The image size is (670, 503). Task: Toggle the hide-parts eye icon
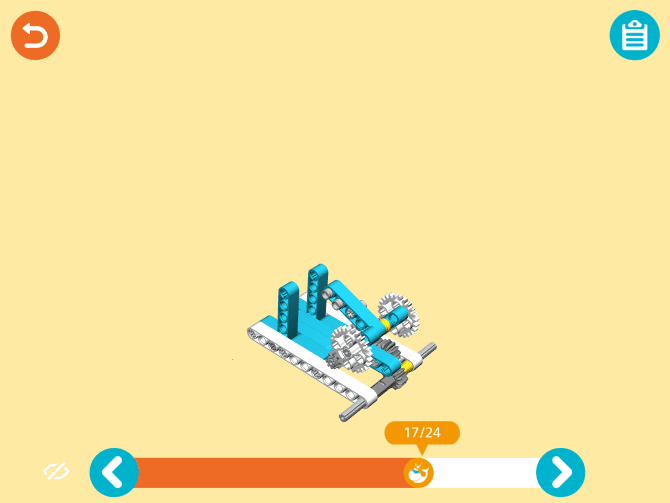56,471
